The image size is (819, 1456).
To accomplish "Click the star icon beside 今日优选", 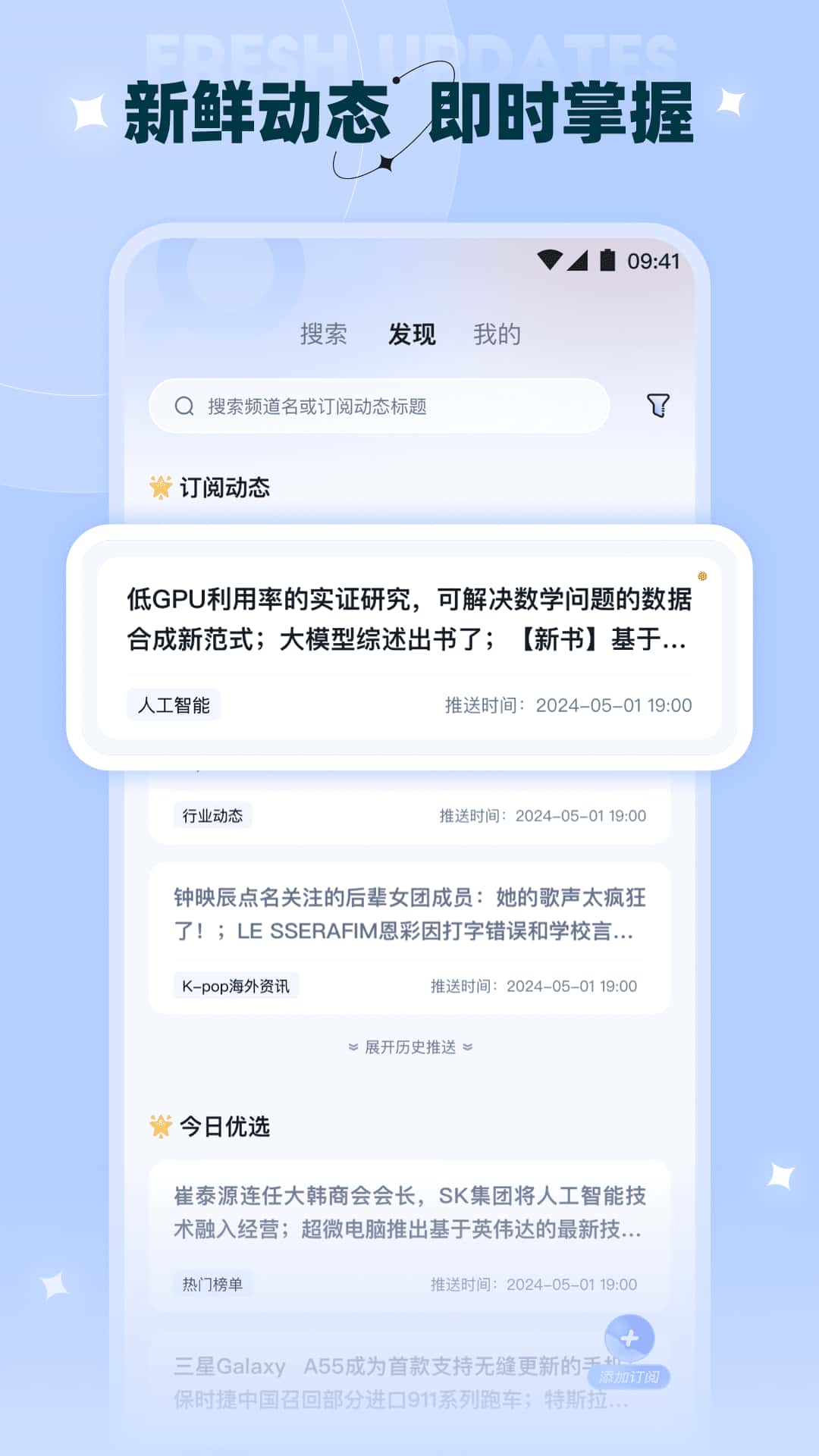I will [x=162, y=1127].
